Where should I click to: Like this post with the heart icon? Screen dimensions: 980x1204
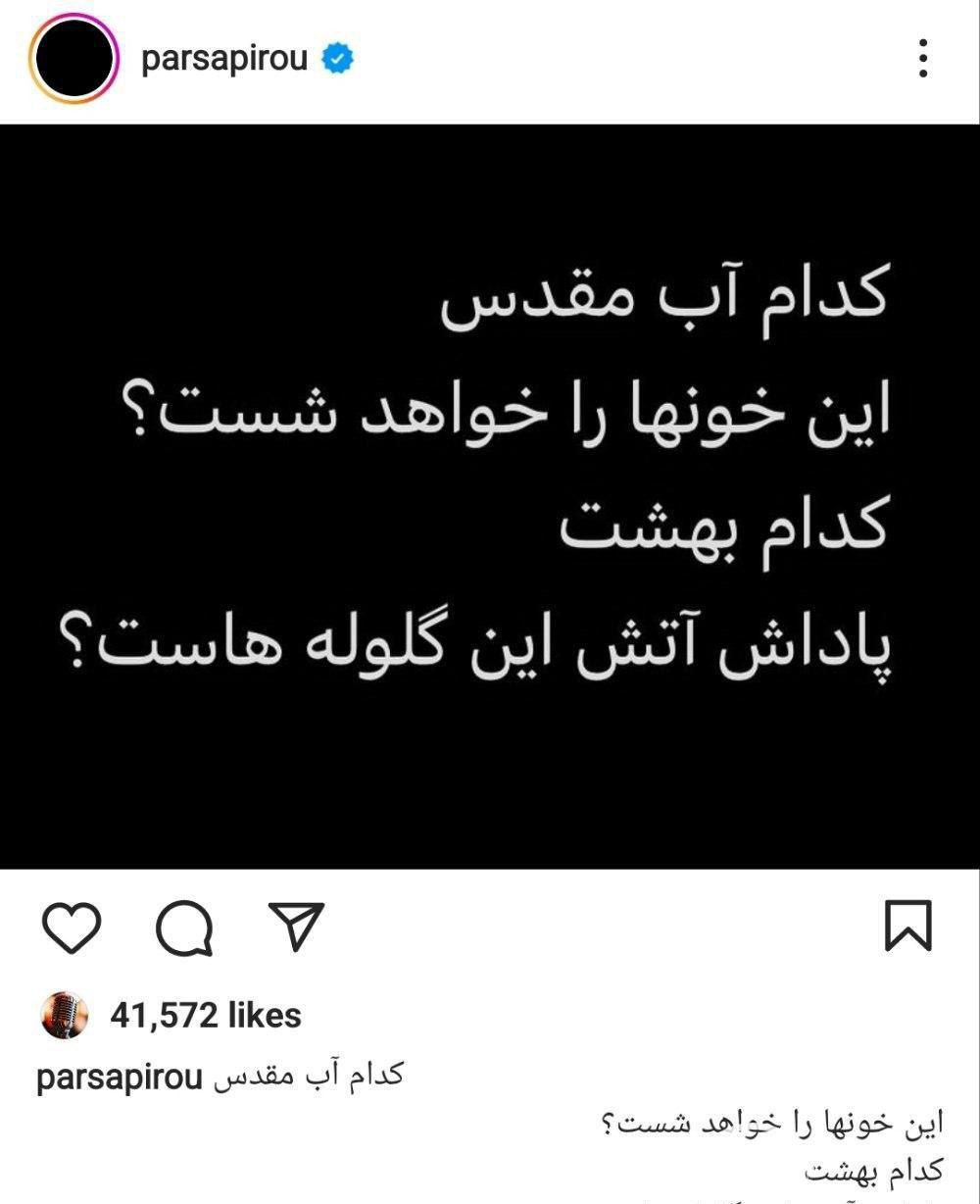click(x=73, y=927)
